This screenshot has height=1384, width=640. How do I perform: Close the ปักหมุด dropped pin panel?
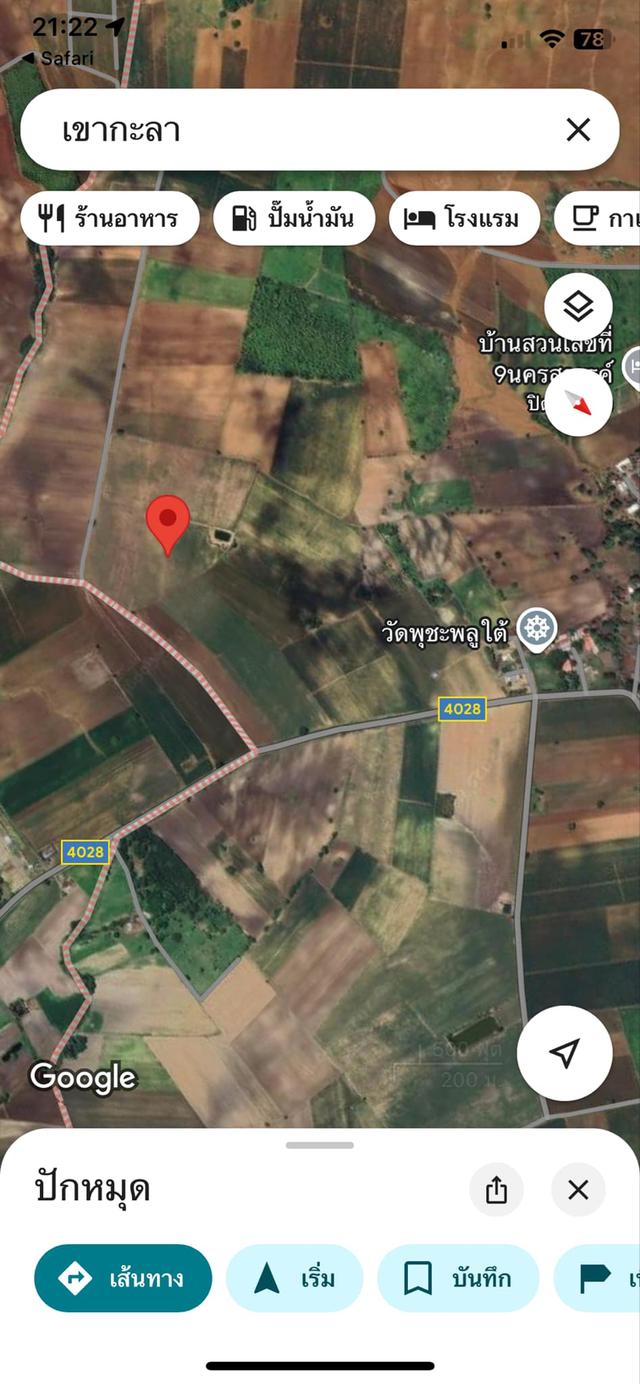coord(578,1189)
